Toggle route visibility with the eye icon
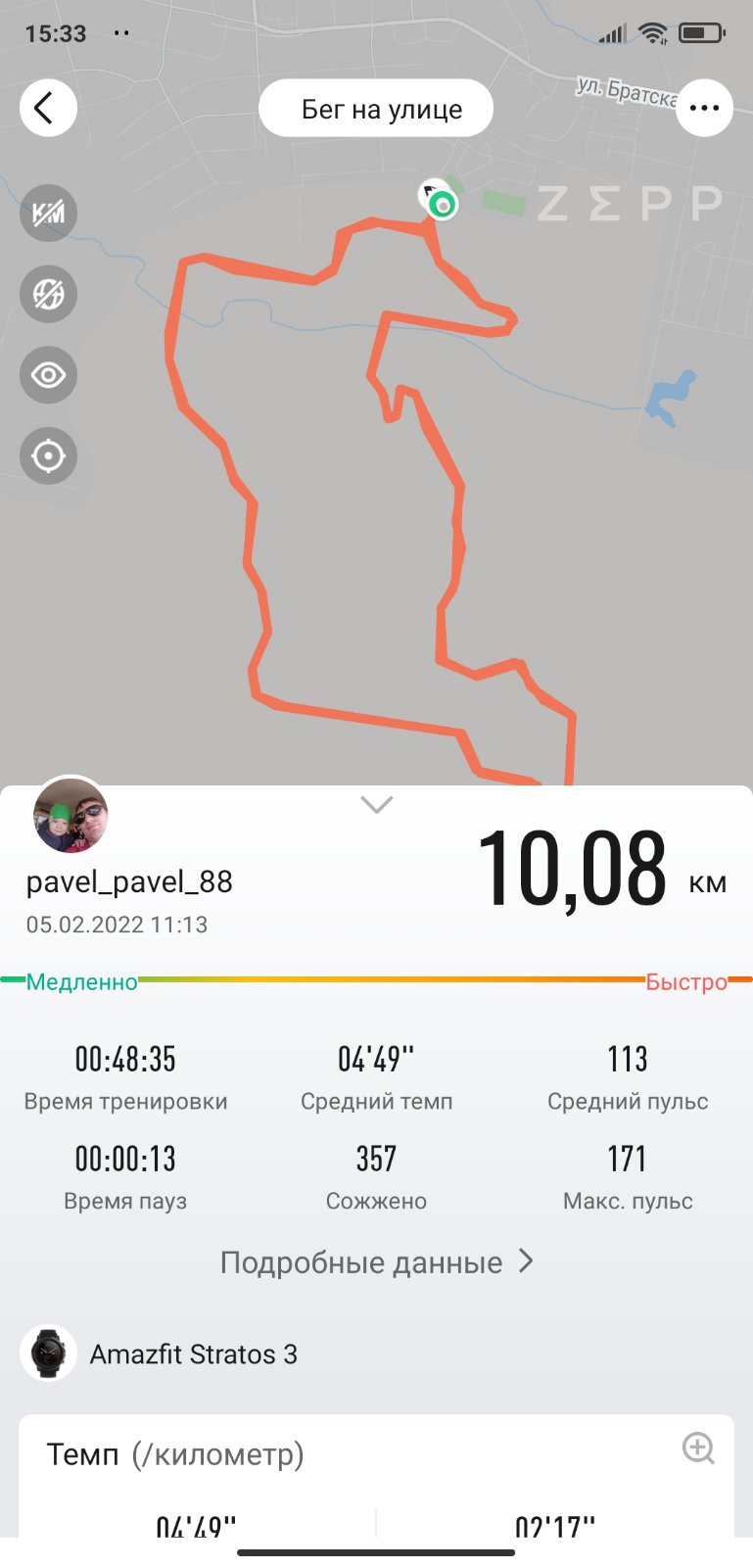Viewport: 753px width, 1568px height. (48, 375)
